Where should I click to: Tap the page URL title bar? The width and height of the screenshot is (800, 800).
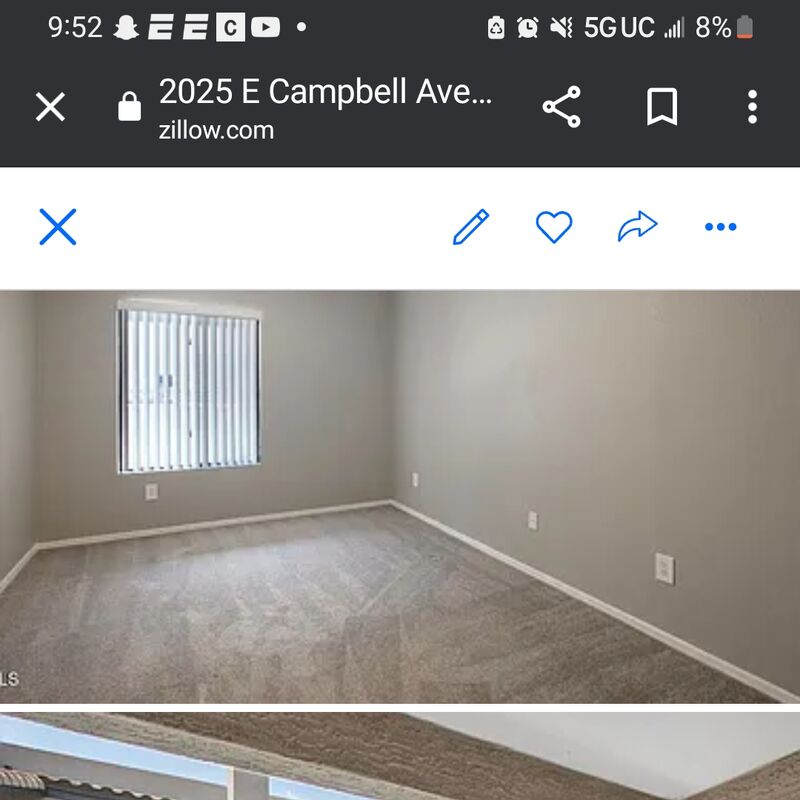tap(325, 107)
